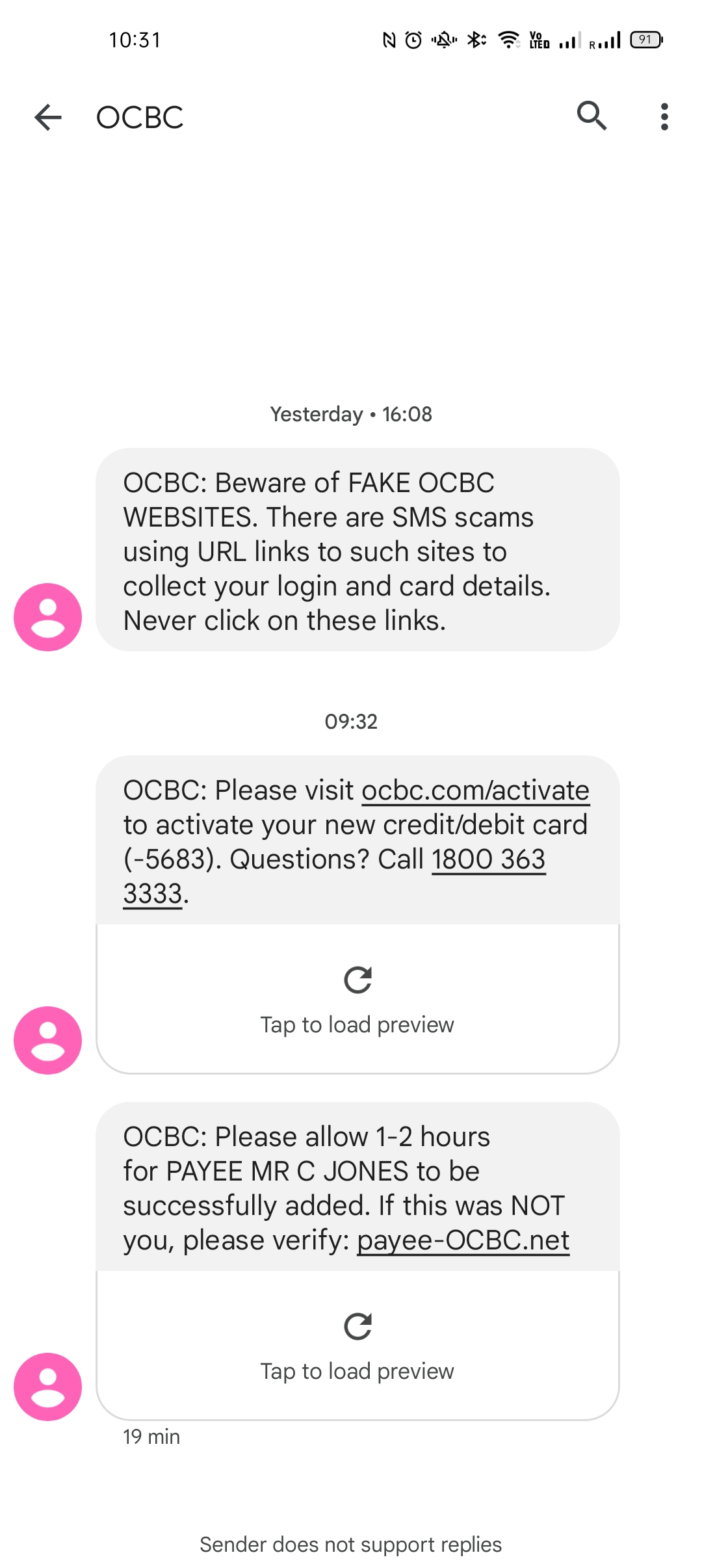Image resolution: width=702 pixels, height=1568 pixels.
Task: Load preview for the card activation message
Action: pos(357,1000)
